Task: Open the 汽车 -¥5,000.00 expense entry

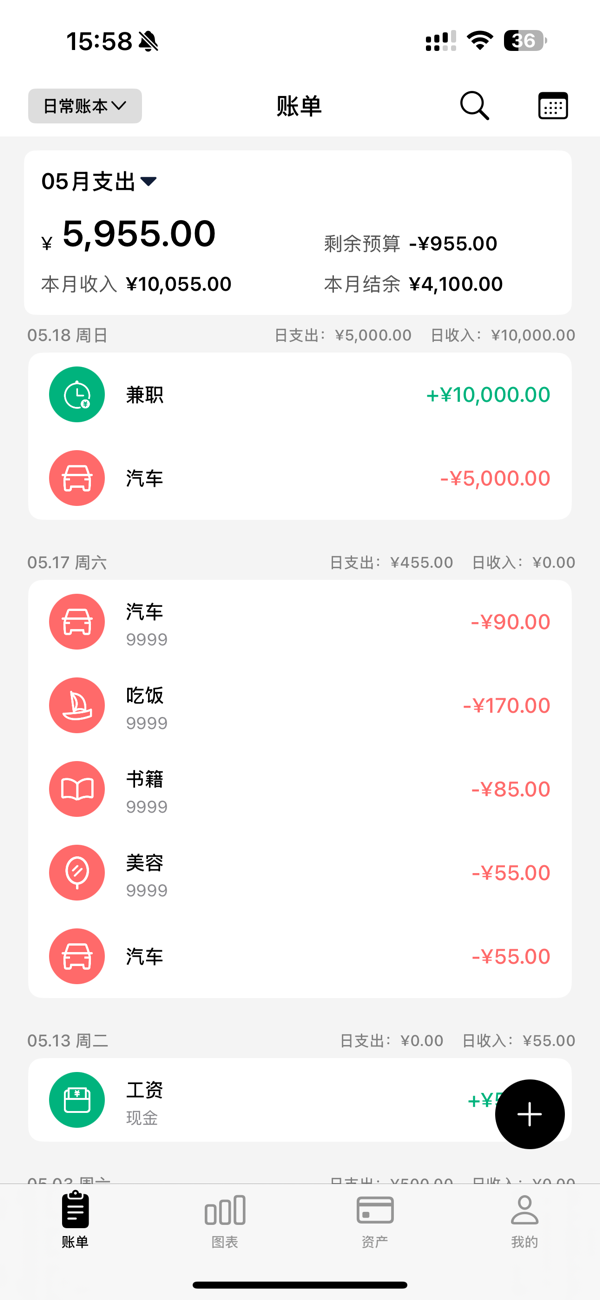Action: pos(300,478)
